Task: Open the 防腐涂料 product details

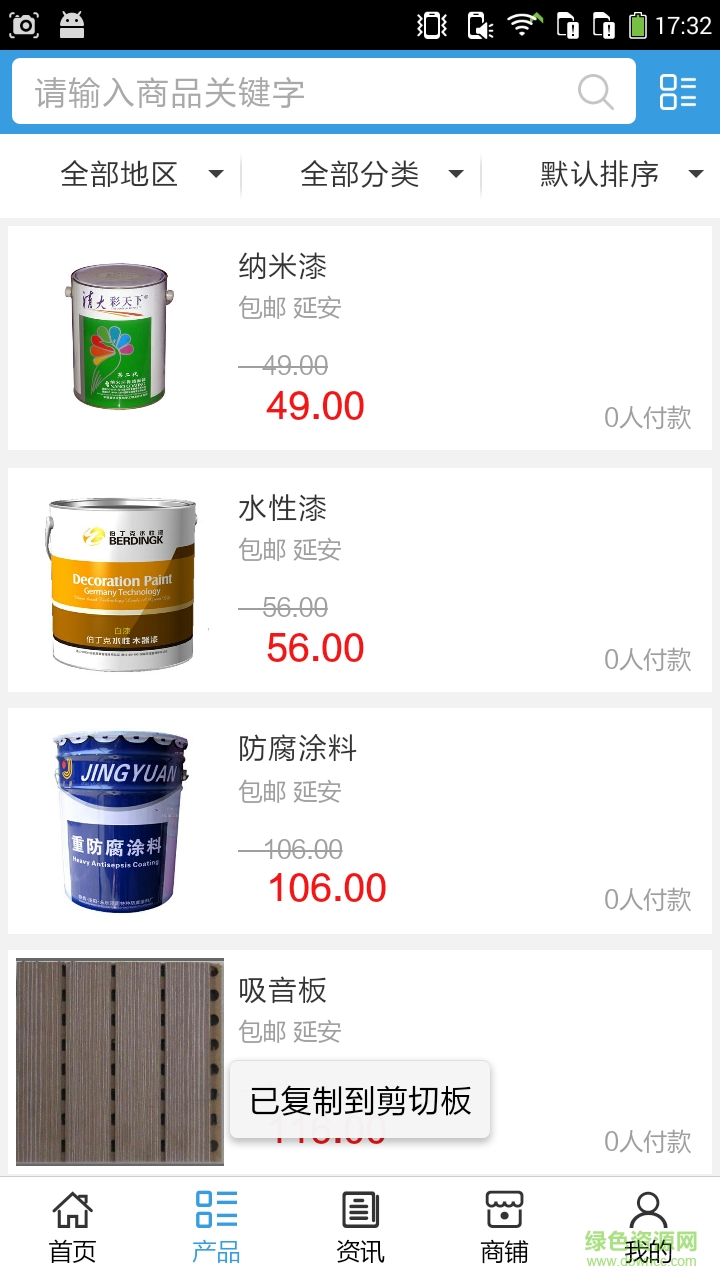Action: [x=299, y=750]
